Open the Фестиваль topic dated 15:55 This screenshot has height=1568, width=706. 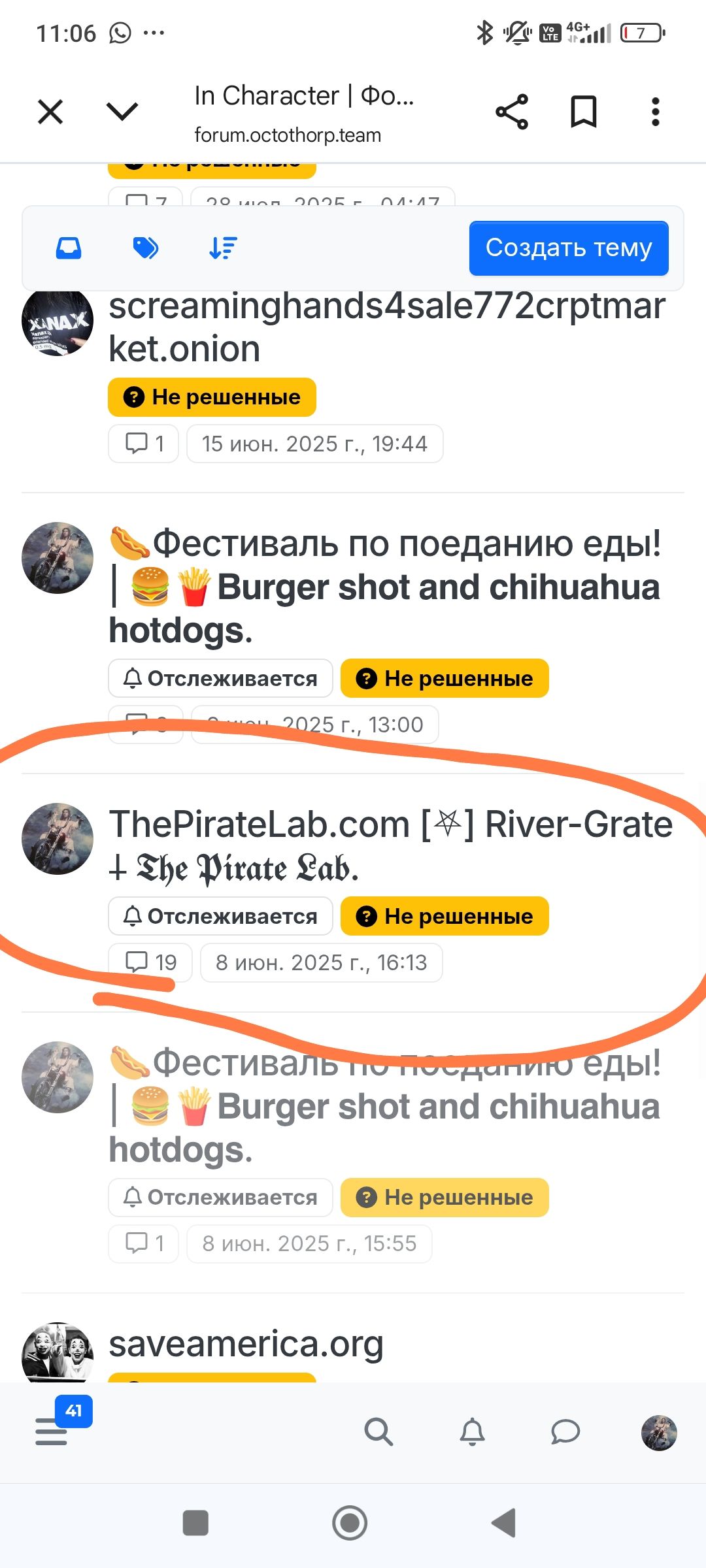coord(384,1106)
